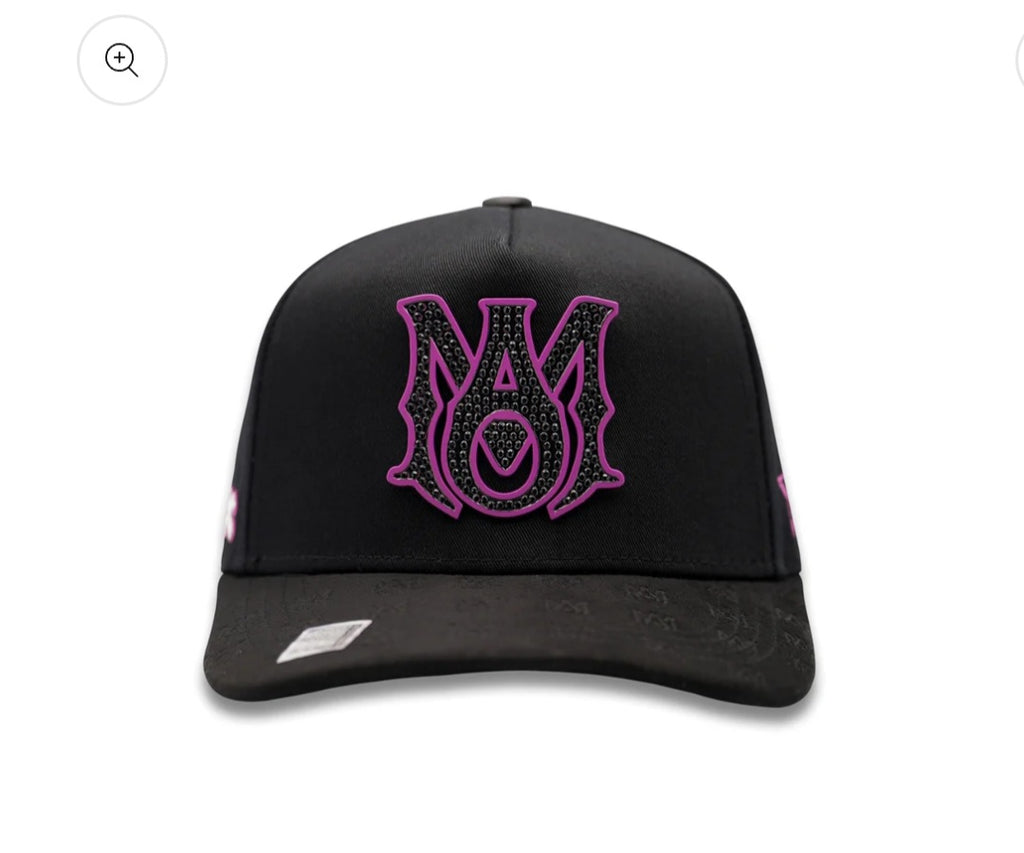
Task: Open the black cap product image
Action: [511, 450]
